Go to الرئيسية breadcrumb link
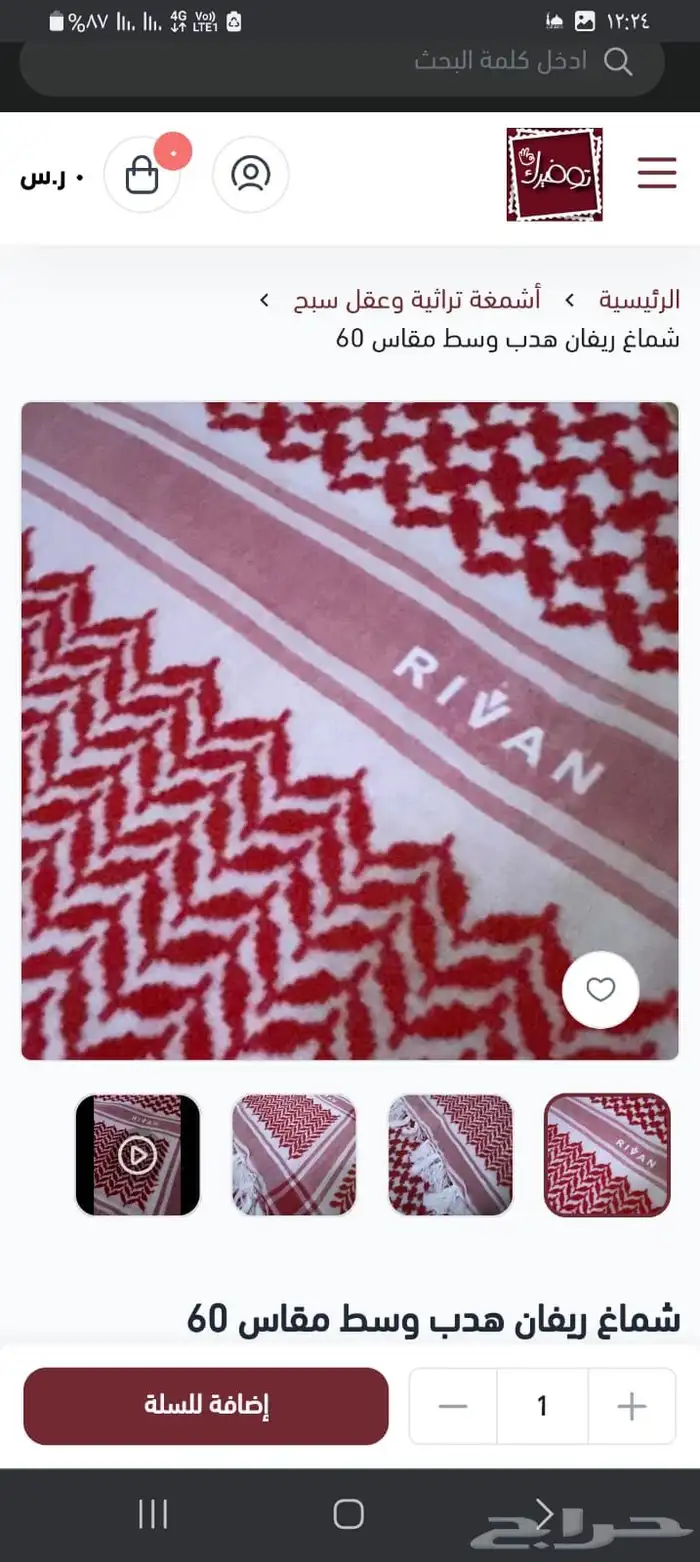The image size is (700, 1562). click(x=639, y=299)
